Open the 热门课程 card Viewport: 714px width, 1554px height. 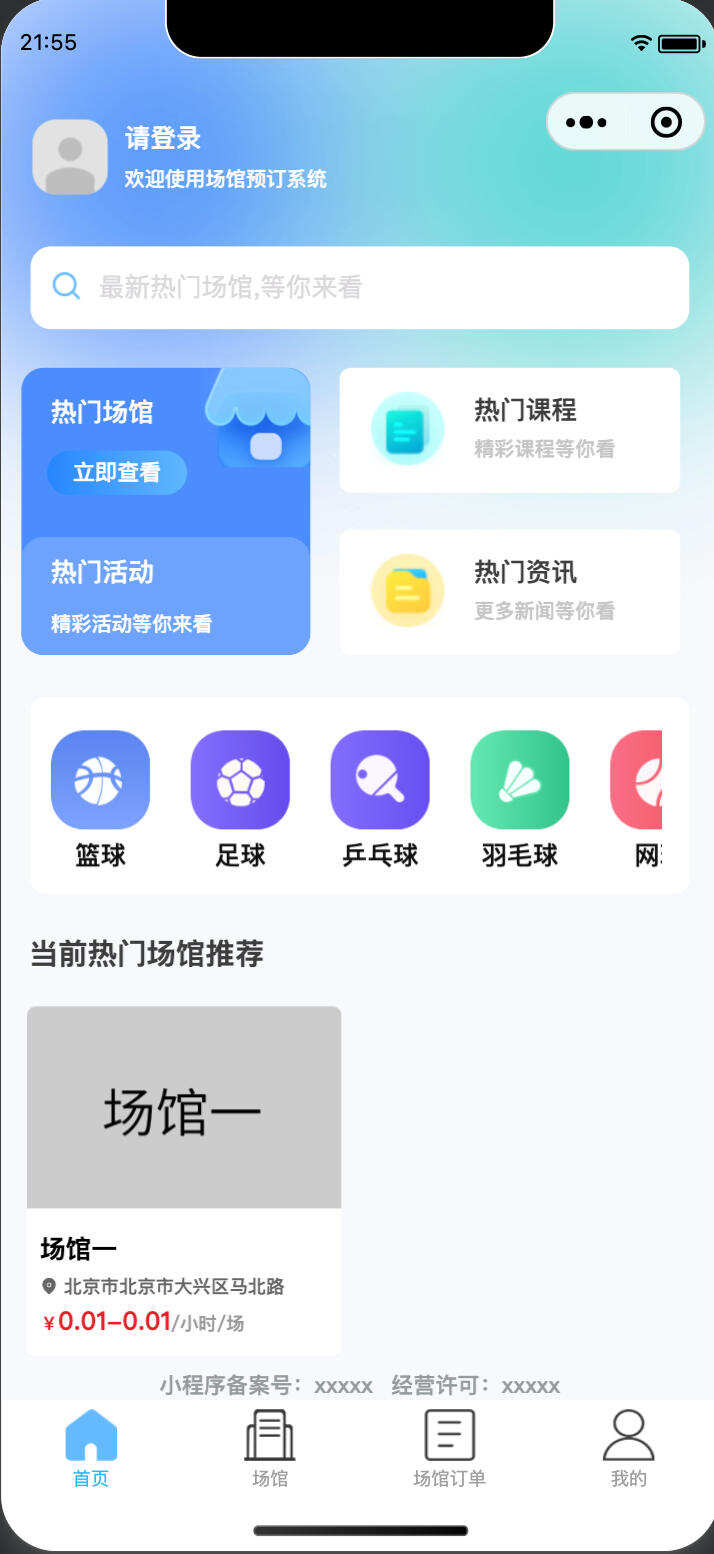point(509,430)
